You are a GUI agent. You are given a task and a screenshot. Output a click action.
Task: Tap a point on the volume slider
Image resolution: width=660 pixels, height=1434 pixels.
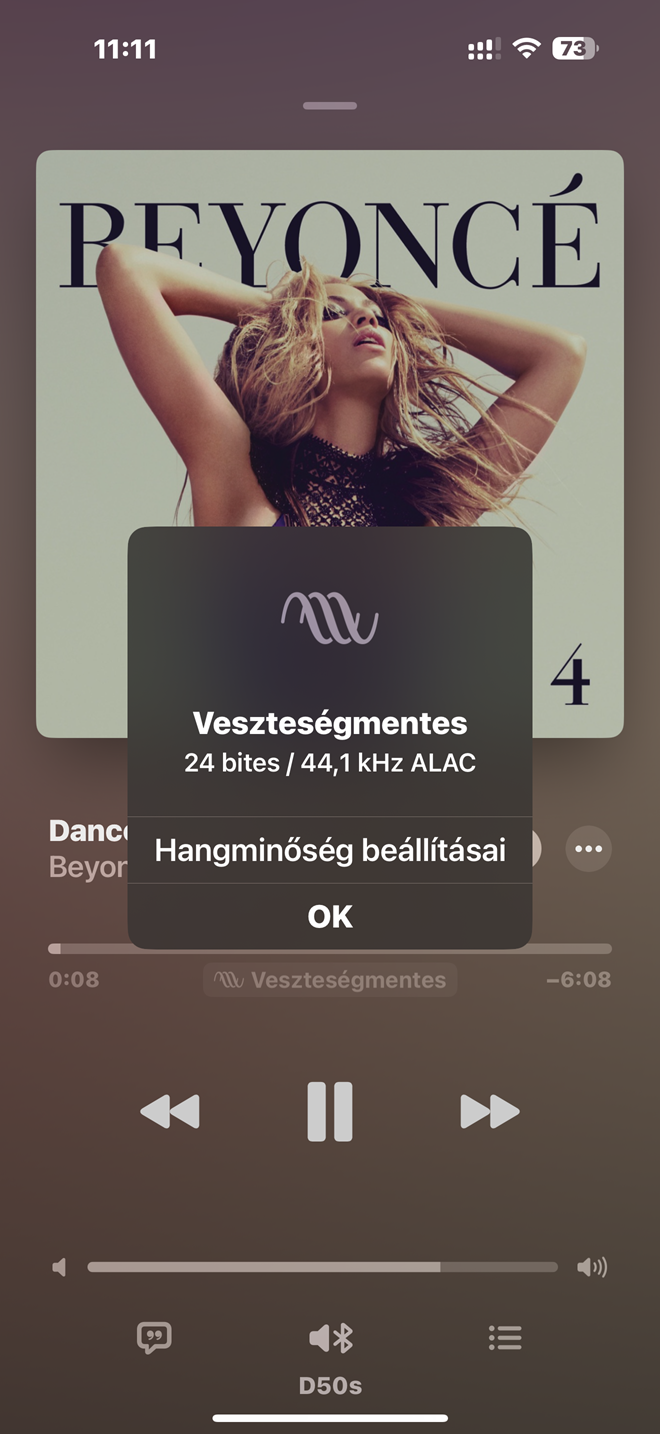[x=322, y=1267]
